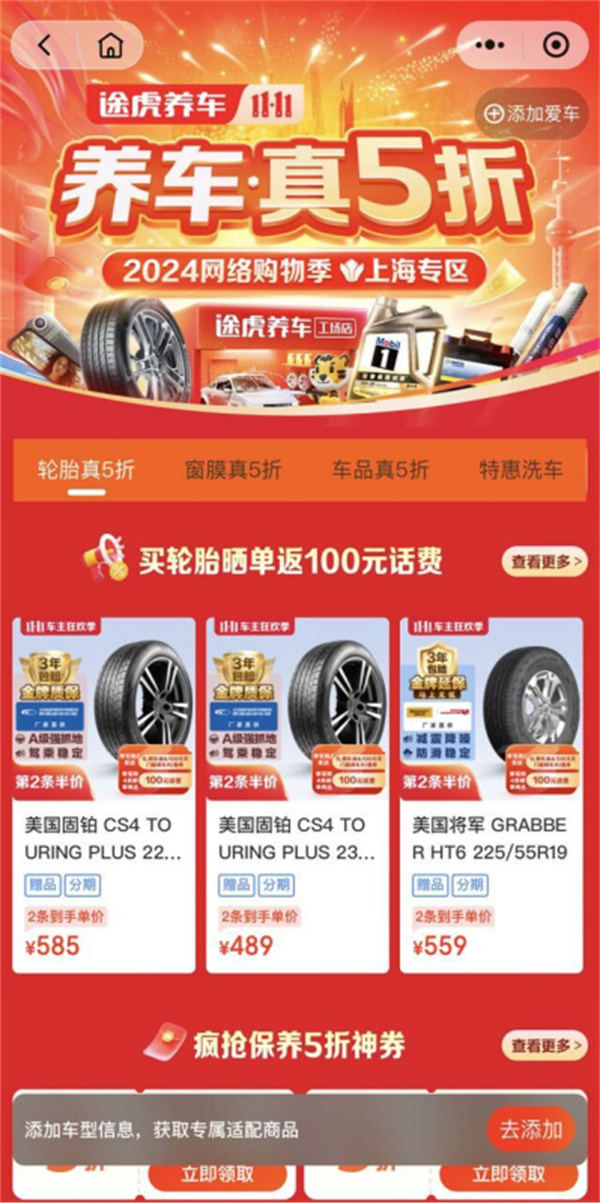
Task: Tap 去添加 to add vehicle info
Action: click(531, 1130)
